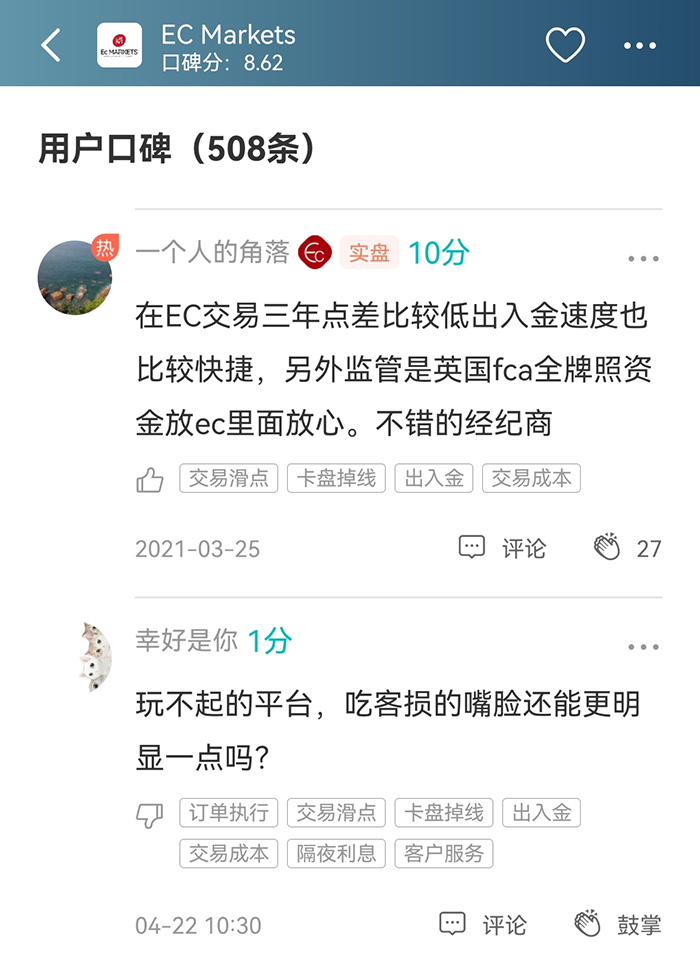Select the 隔夜利息 tag
Image resolution: width=700 pixels, height=966 pixels.
click(336, 853)
